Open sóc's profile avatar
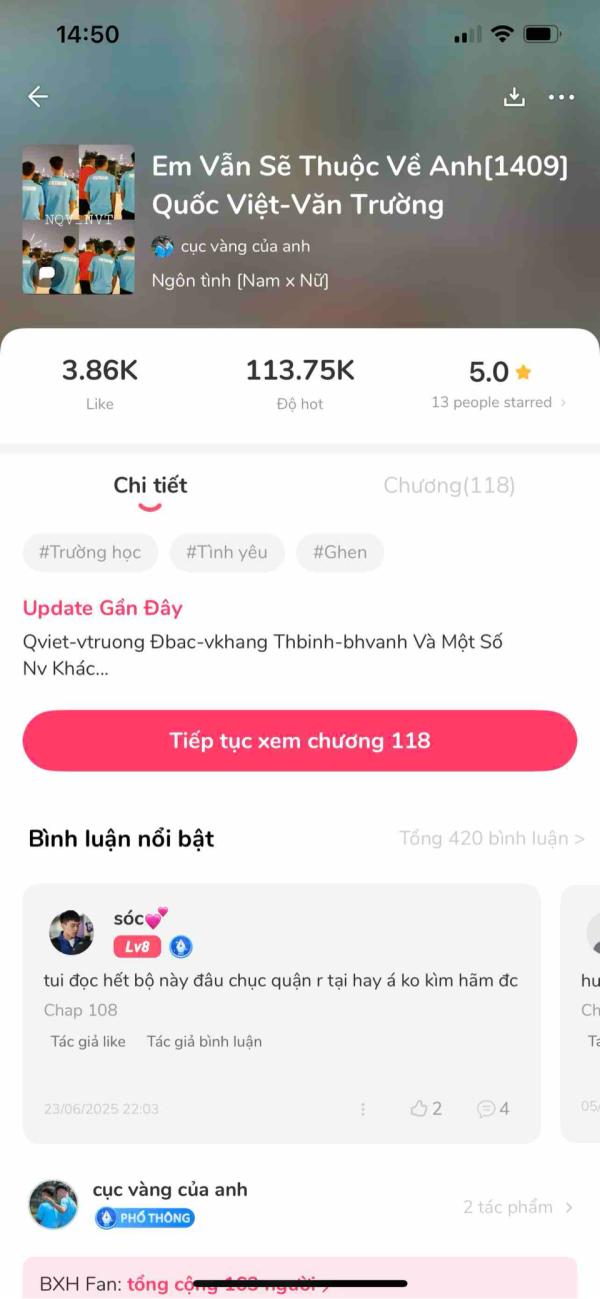 (72, 932)
